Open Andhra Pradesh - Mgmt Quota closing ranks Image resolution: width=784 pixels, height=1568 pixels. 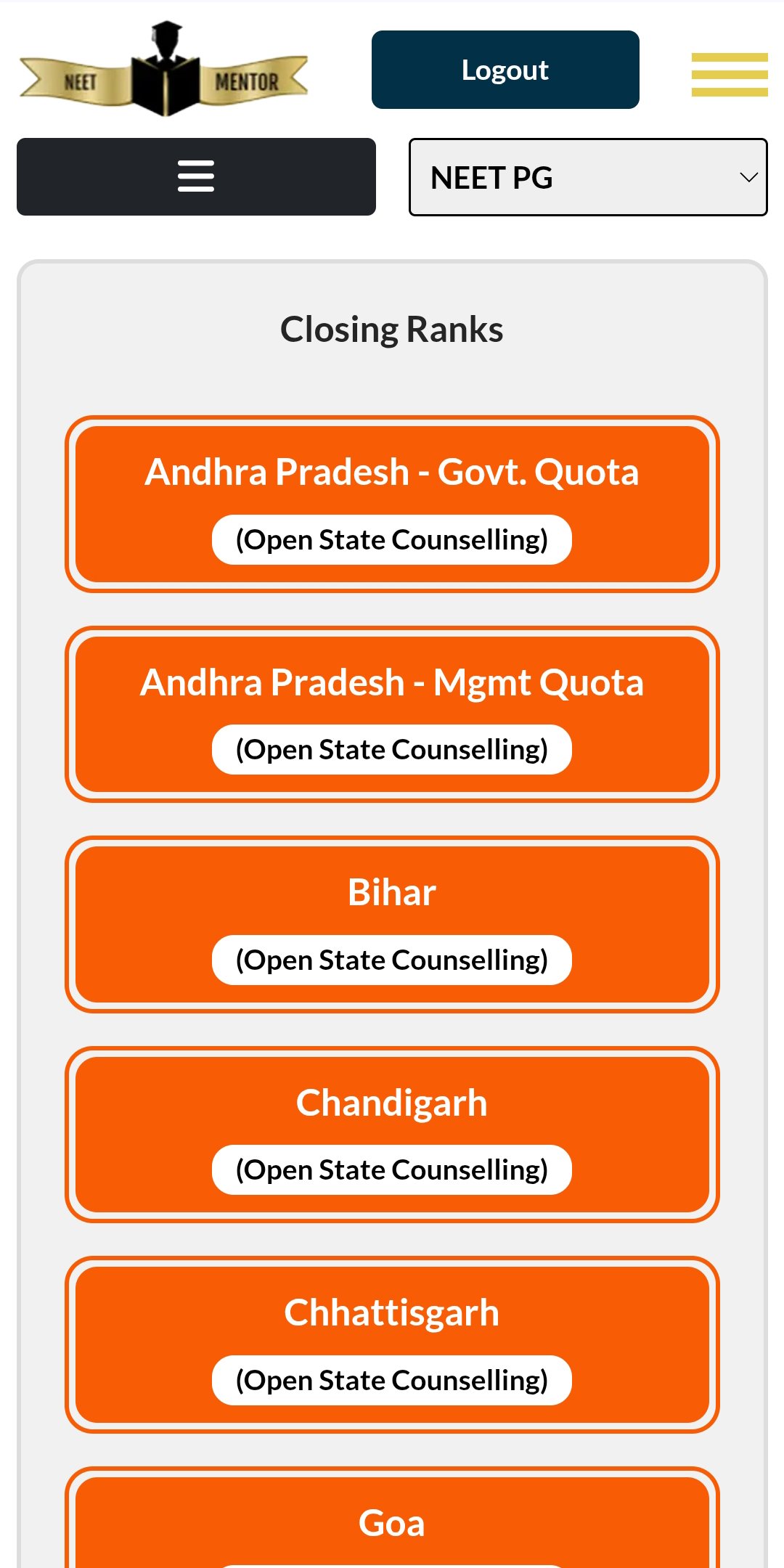pyautogui.click(x=392, y=714)
